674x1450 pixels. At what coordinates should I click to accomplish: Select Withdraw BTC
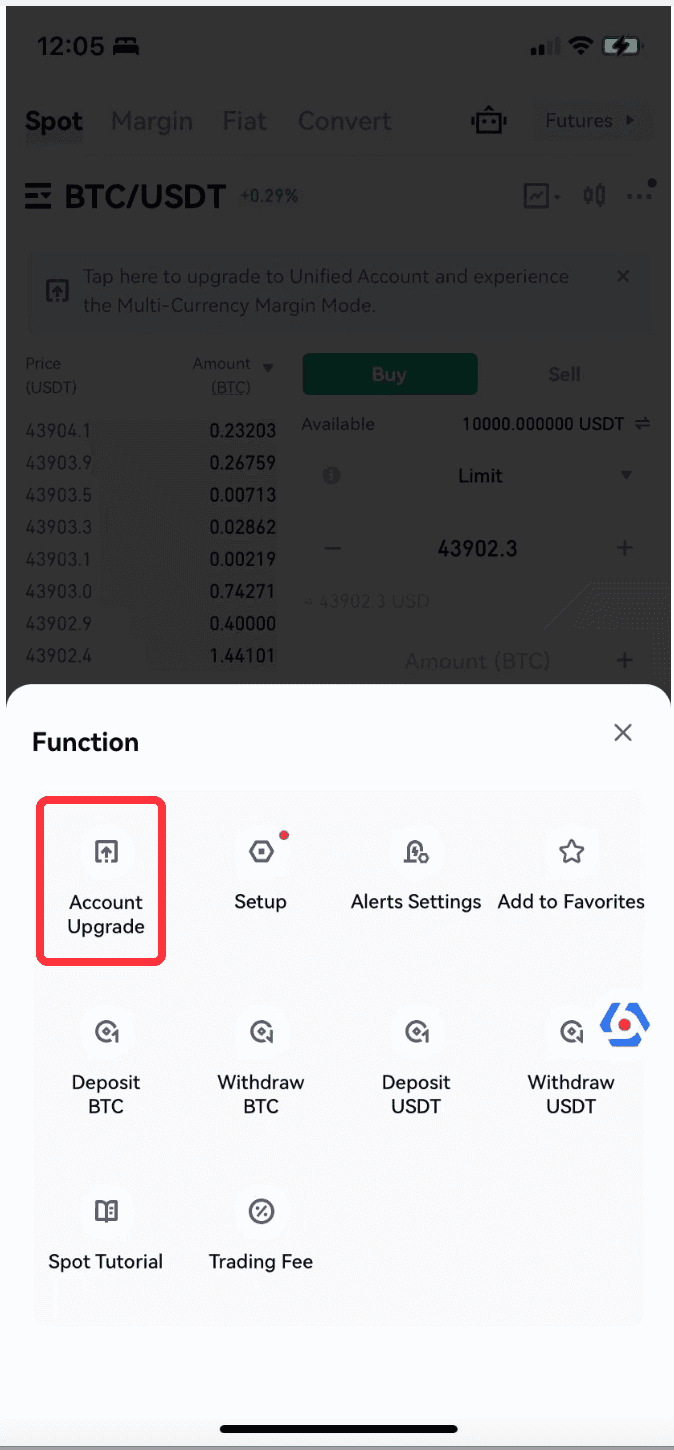tap(261, 1060)
